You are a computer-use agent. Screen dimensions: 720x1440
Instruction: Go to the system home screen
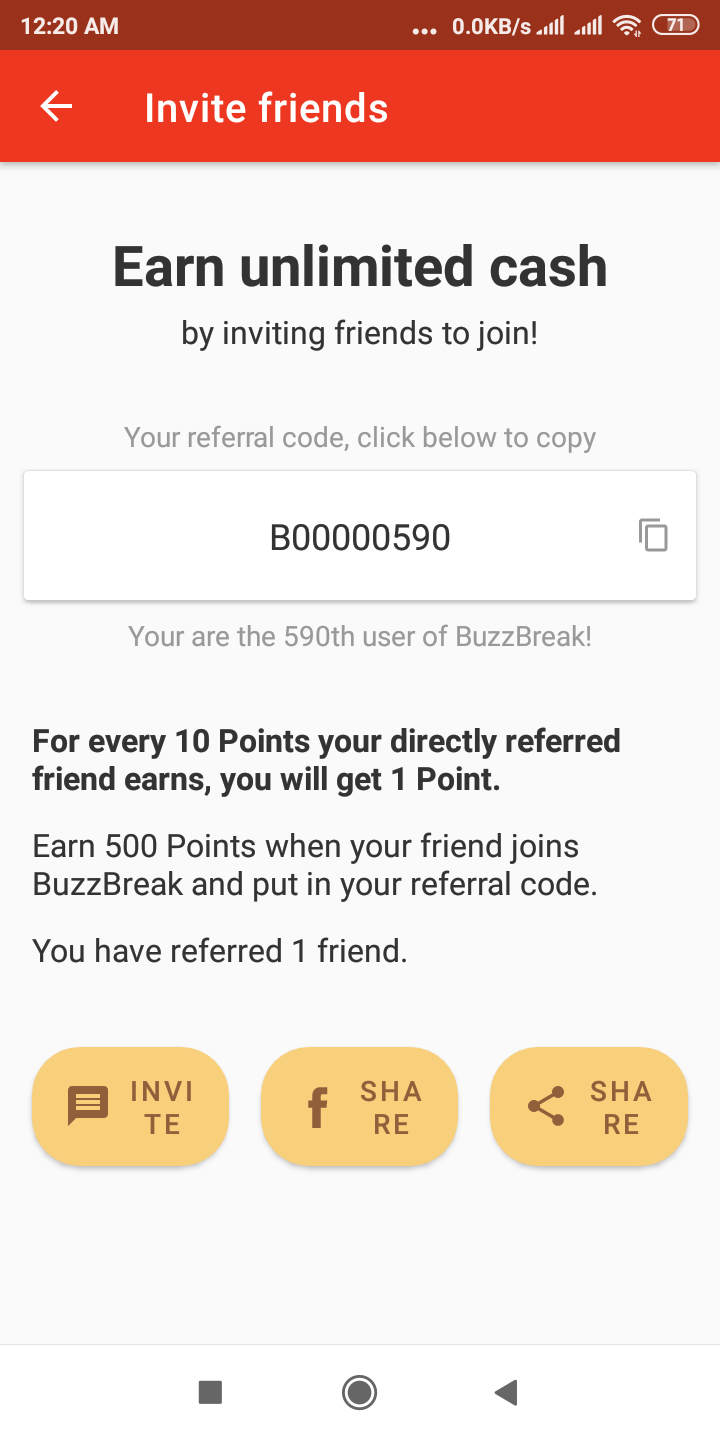[359, 1391]
